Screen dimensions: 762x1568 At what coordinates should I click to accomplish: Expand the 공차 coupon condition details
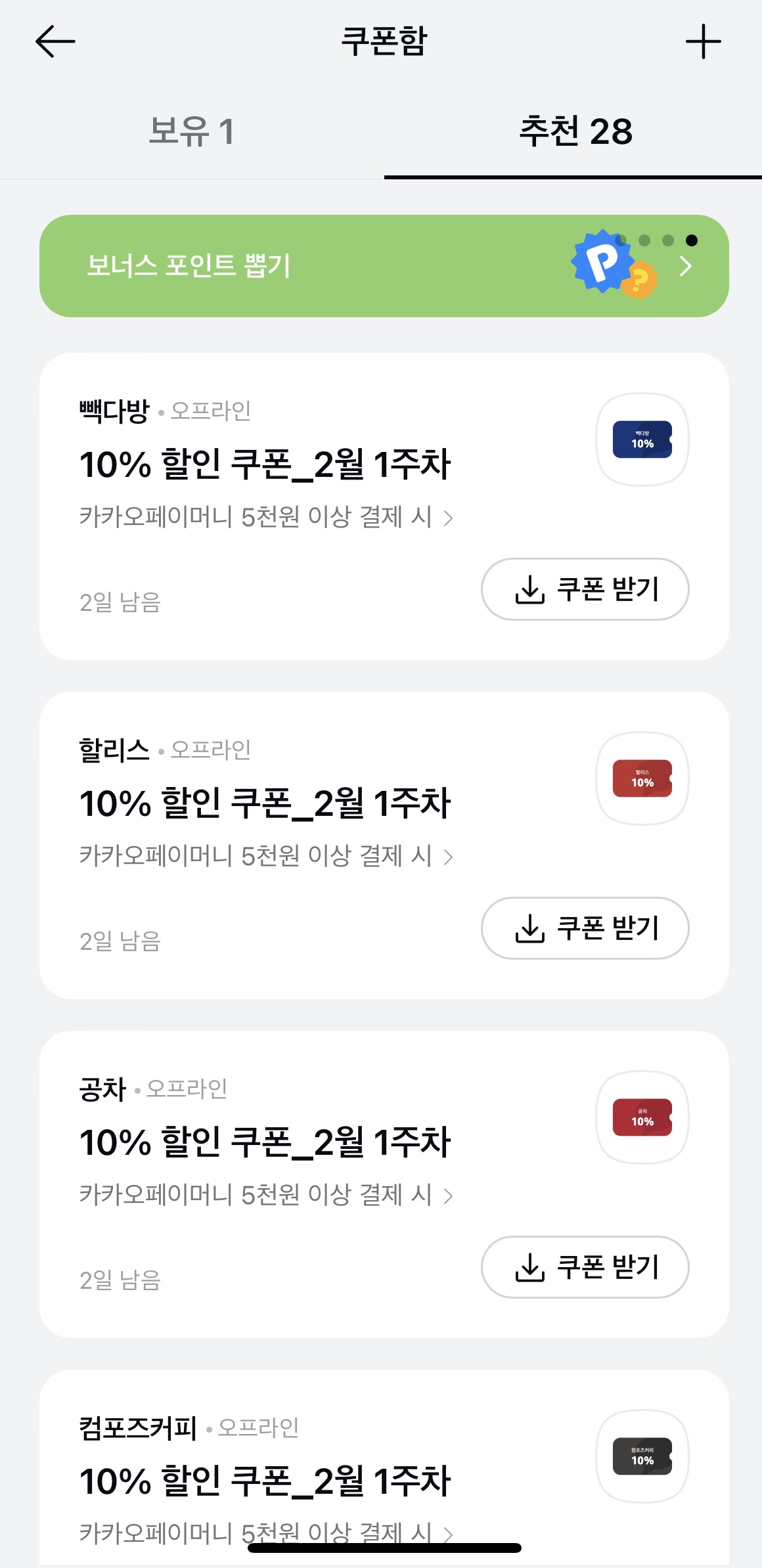pos(266,1195)
